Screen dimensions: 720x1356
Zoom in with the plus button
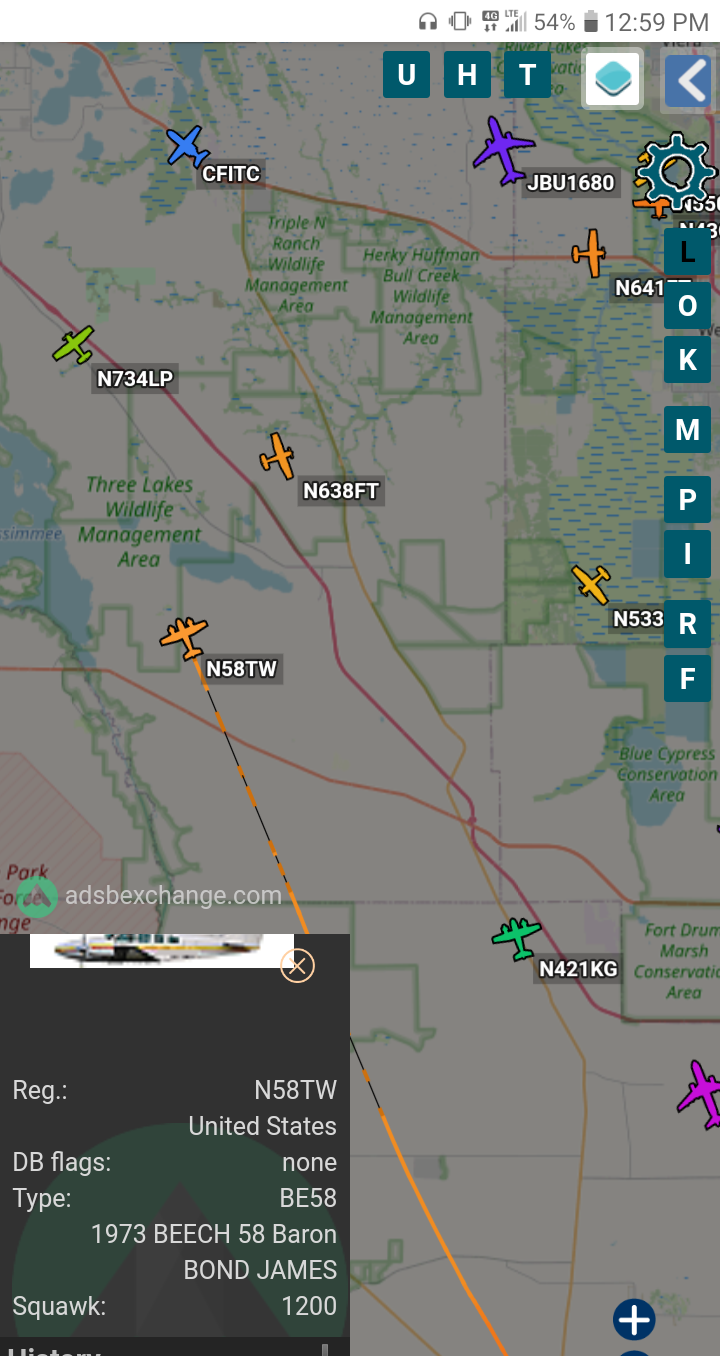[634, 1320]
